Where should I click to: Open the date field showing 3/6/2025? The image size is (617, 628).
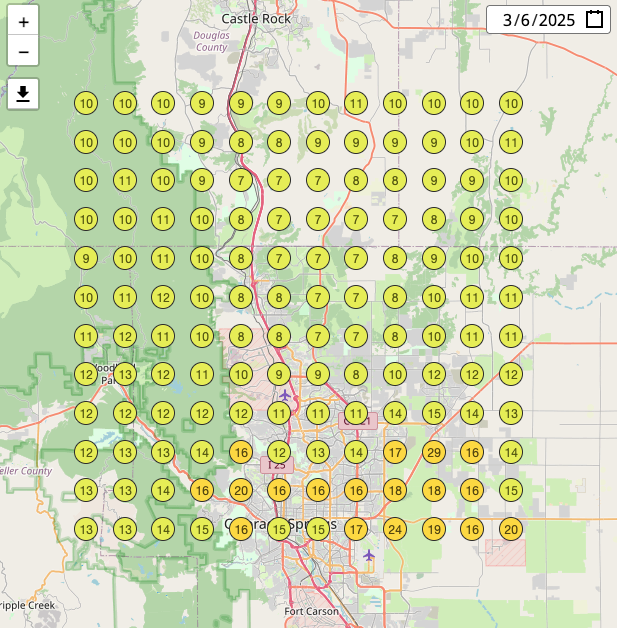coord(538,19)
